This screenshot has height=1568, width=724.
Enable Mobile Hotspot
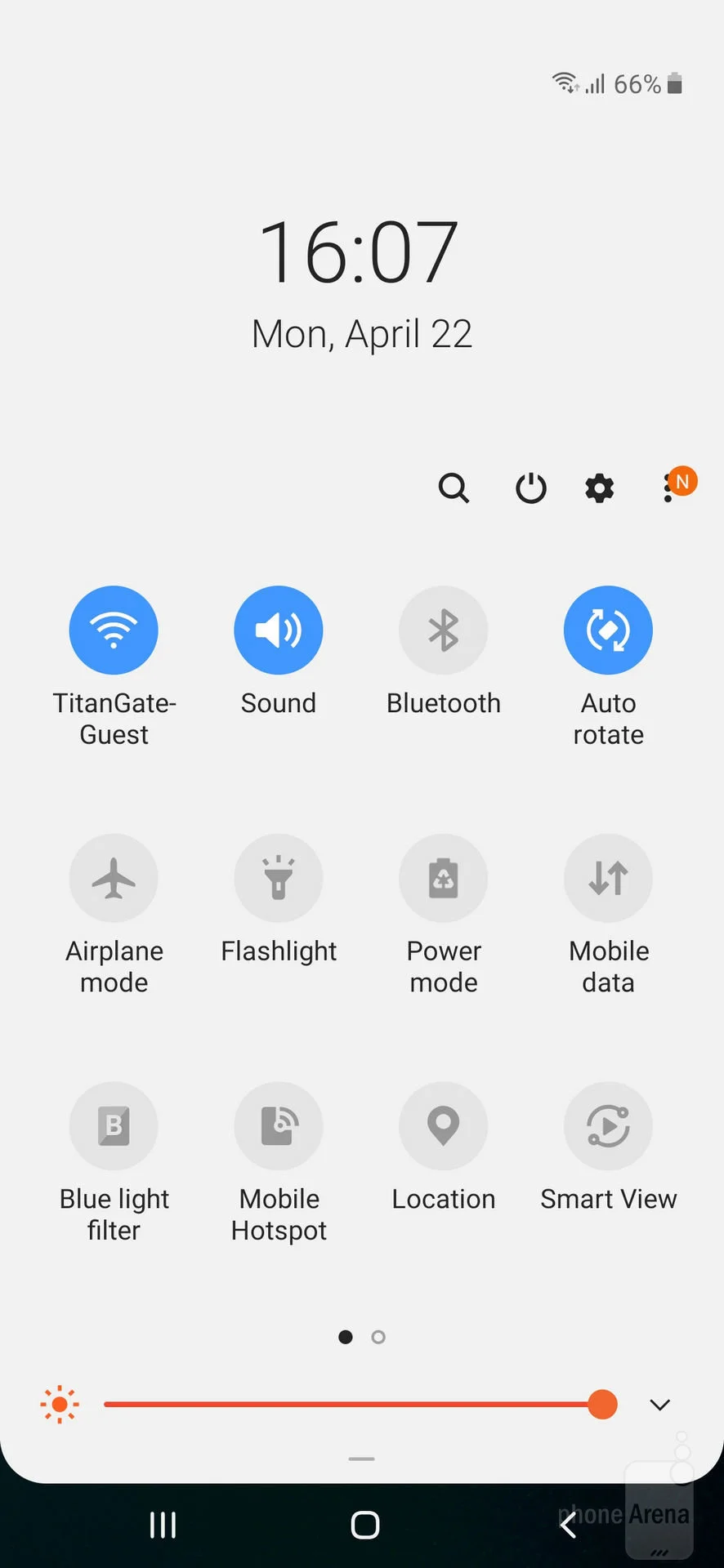click(x=279, y=1126)
